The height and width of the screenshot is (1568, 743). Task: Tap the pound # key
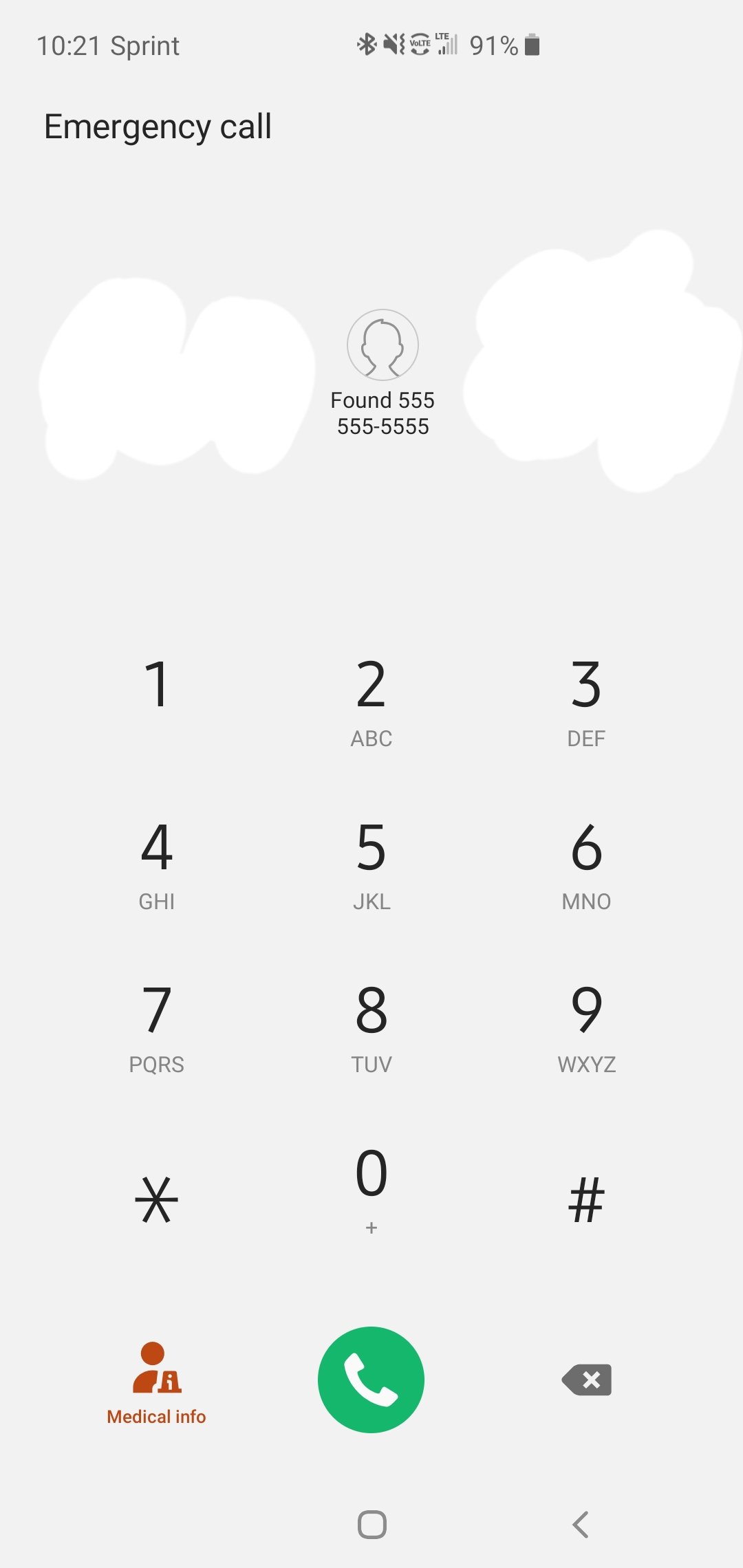tap(586, 1199)
